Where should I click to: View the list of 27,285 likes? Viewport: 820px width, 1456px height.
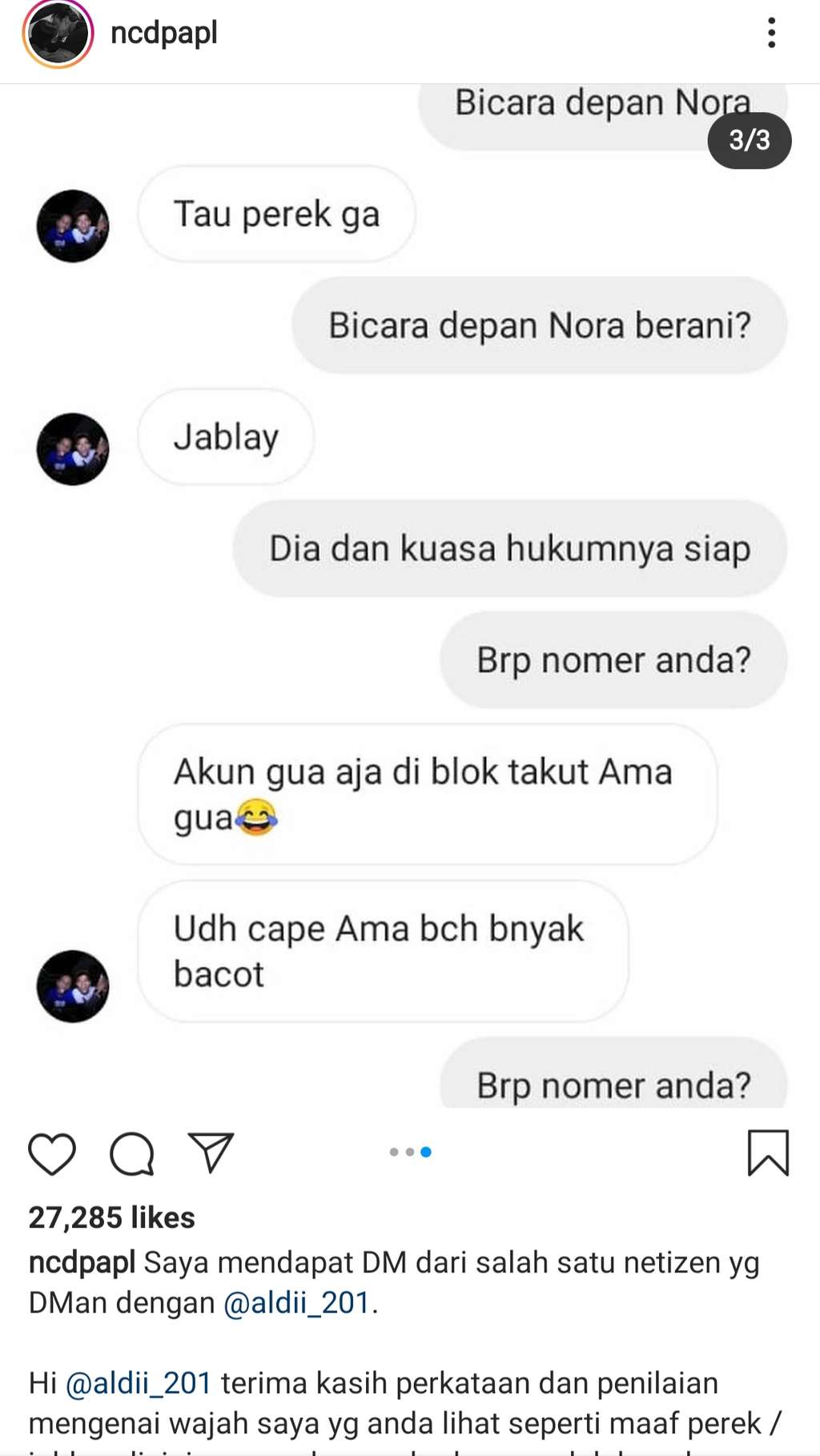pos(111,1217)
